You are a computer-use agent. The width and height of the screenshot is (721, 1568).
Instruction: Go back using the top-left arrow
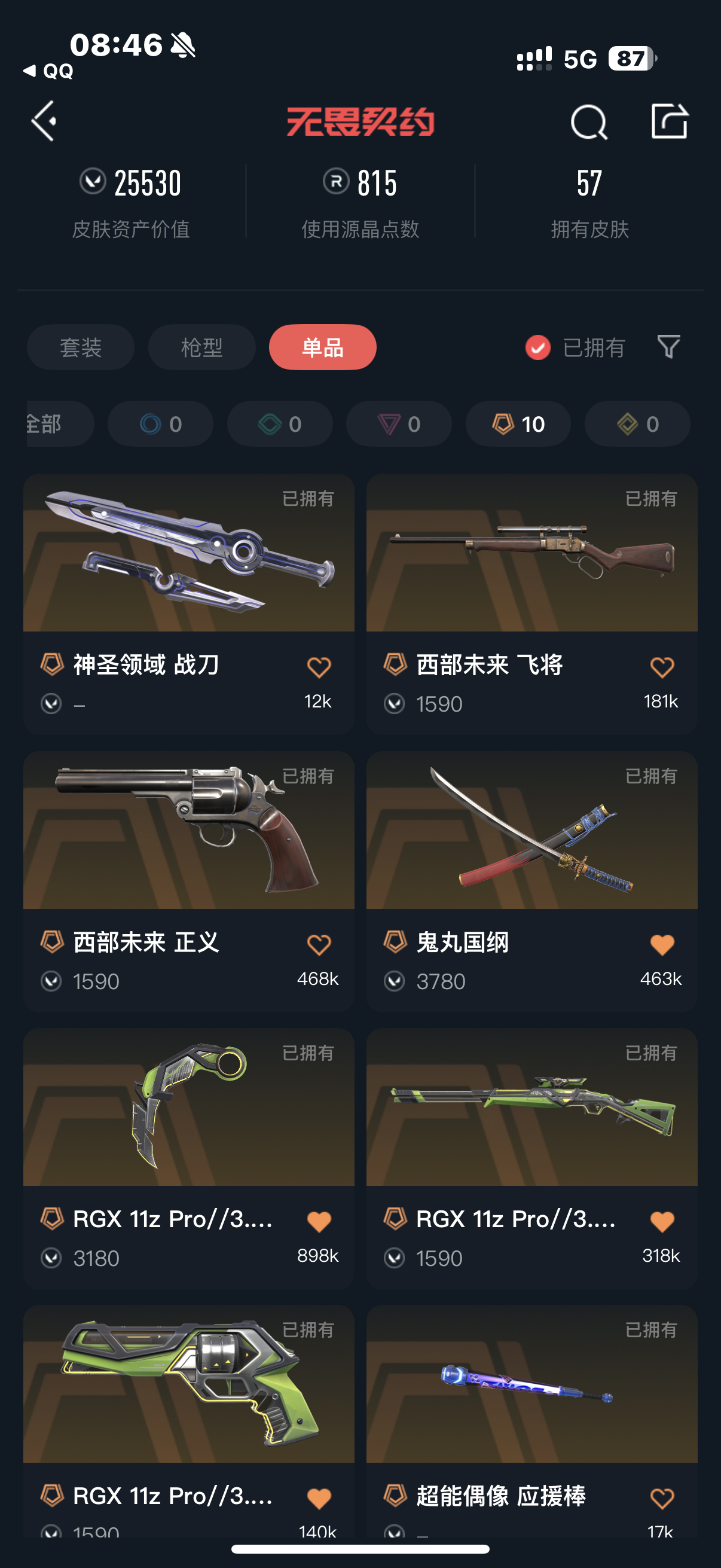pyautogui.click(x=44, y=121)
